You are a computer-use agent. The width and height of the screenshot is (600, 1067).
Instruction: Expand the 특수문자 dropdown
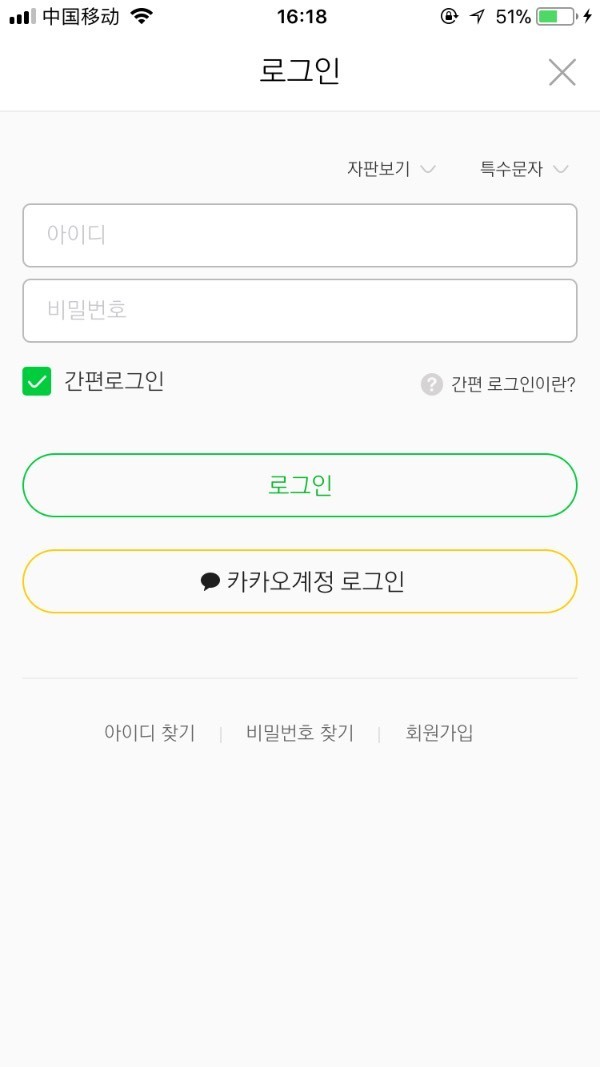523,169
